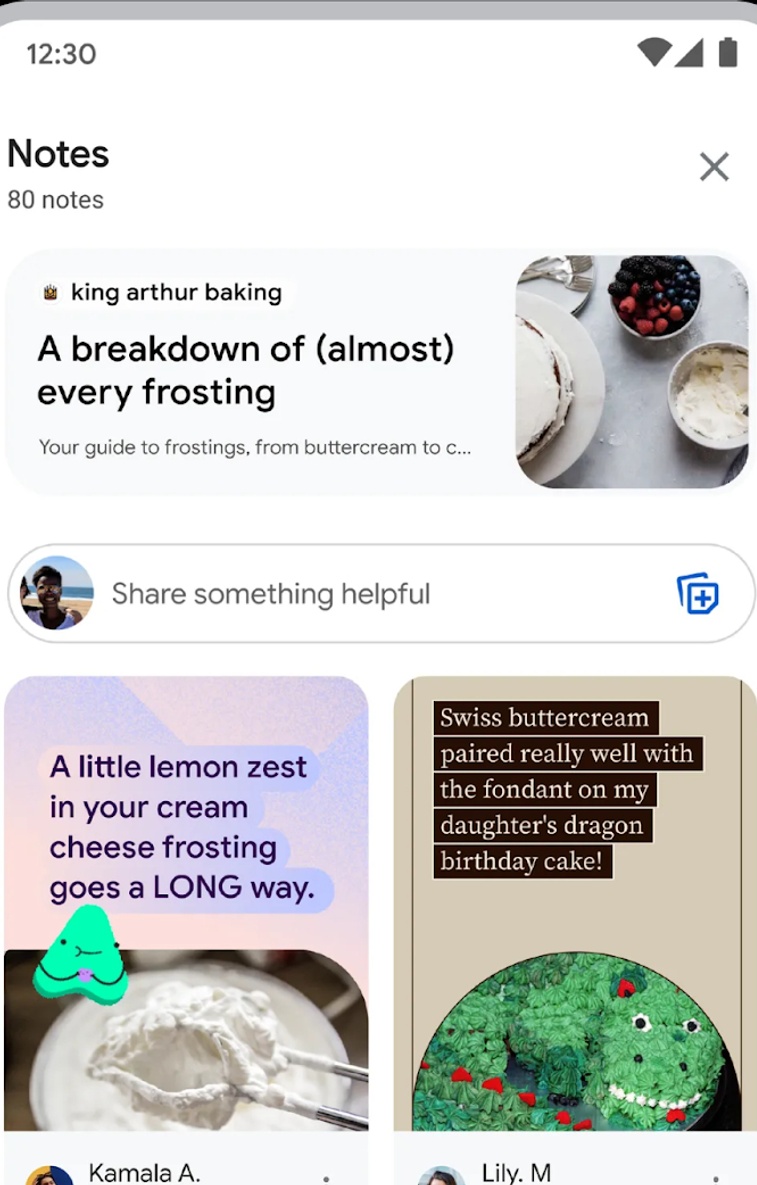Tap the 12:30 clock in the status bar

pos(62,53)
